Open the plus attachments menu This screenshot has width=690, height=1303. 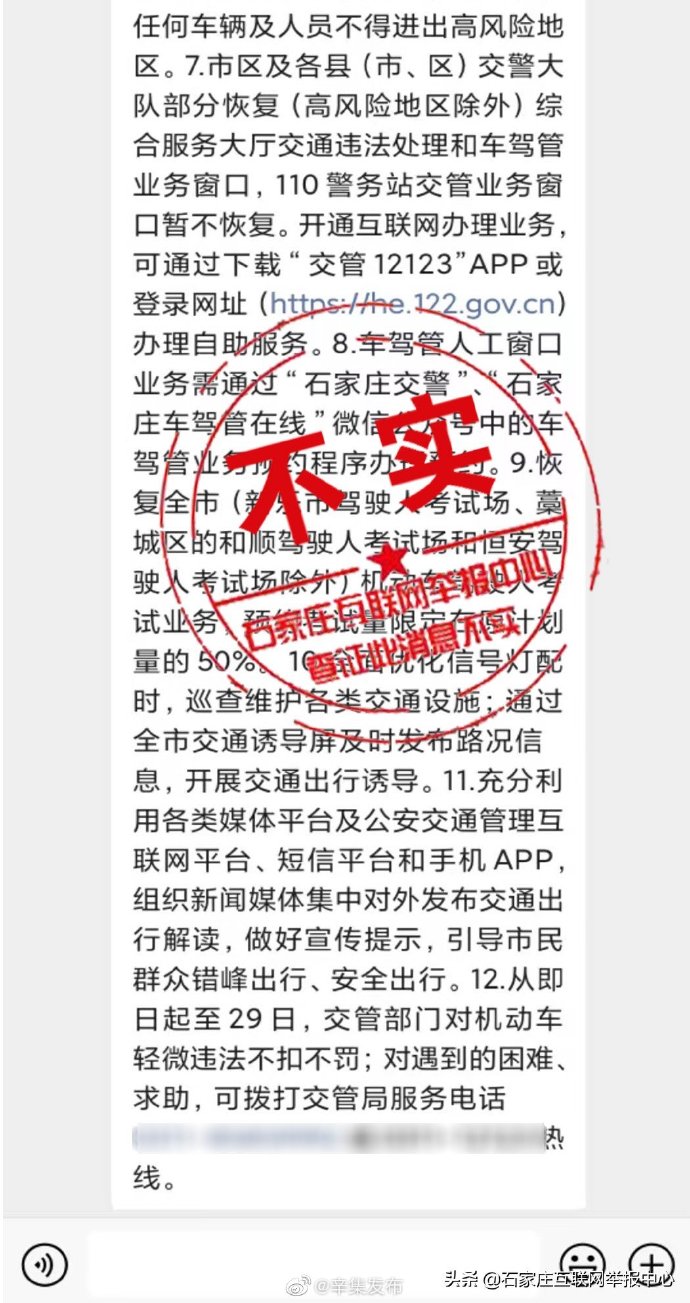click(651, 1264)
